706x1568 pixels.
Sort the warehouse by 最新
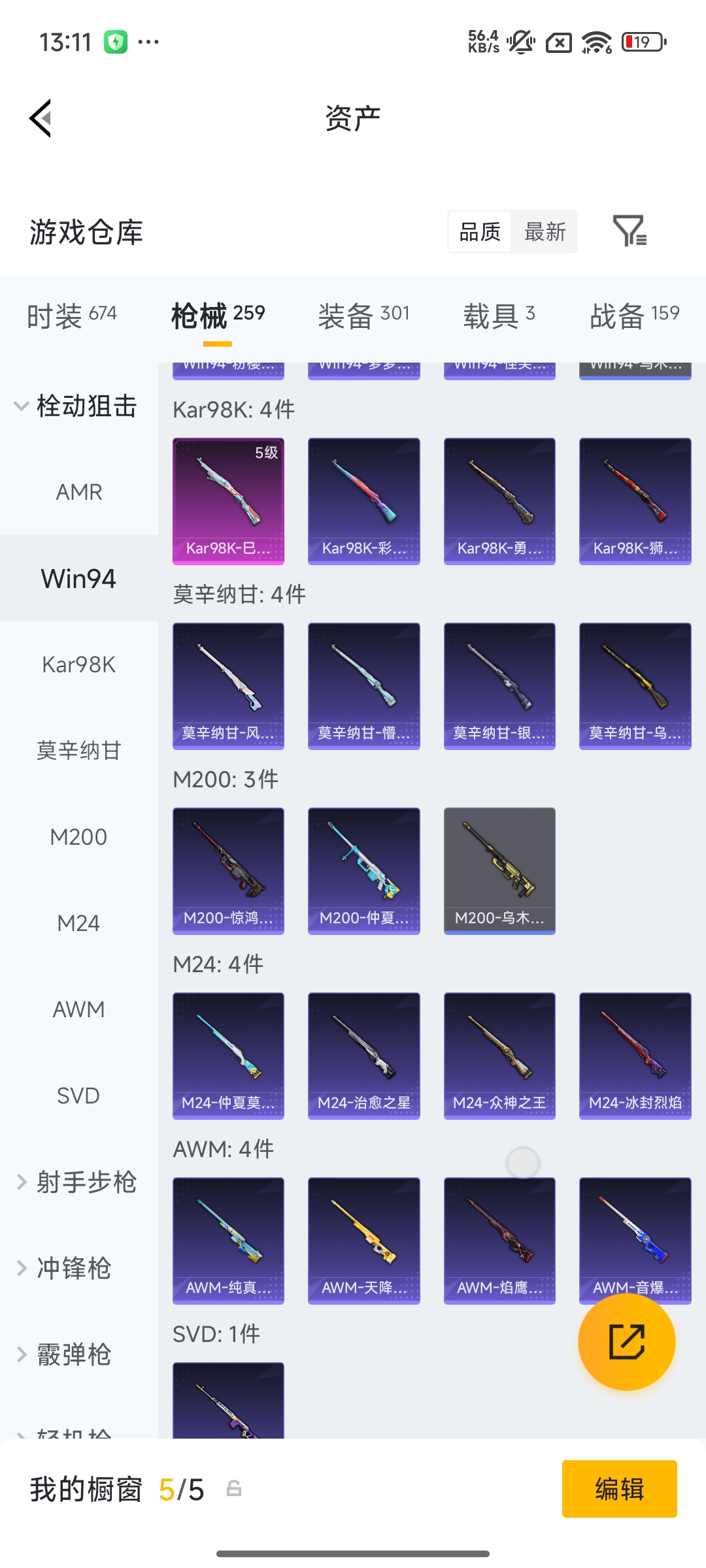545,232
